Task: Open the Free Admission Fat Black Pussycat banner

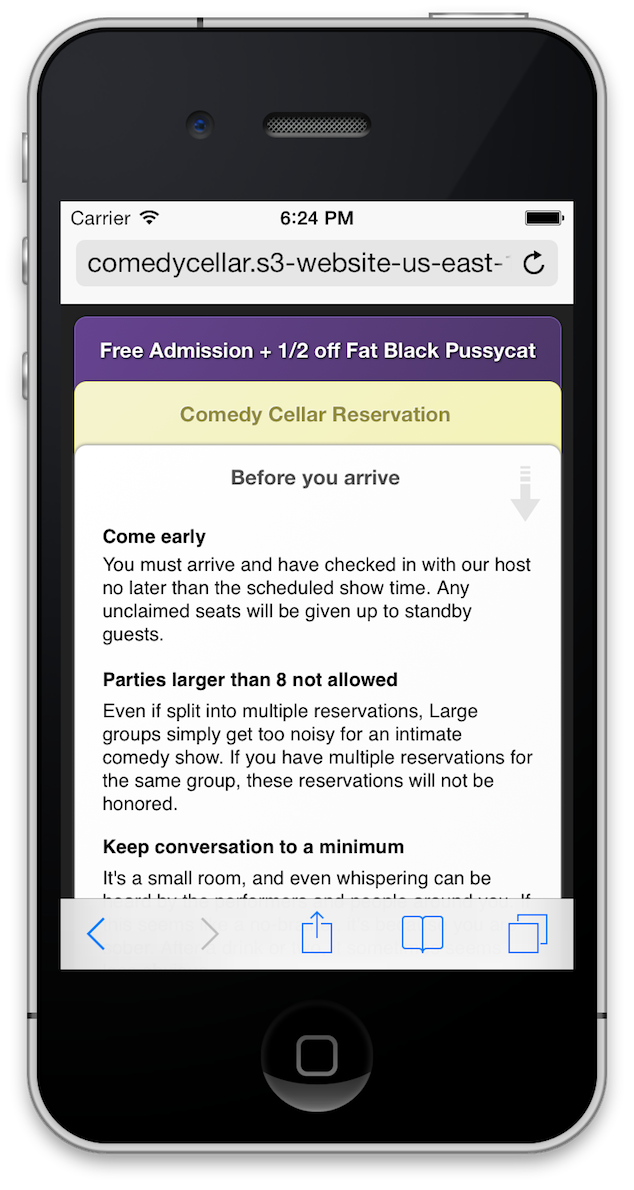Action: click(x=317, y=351)
